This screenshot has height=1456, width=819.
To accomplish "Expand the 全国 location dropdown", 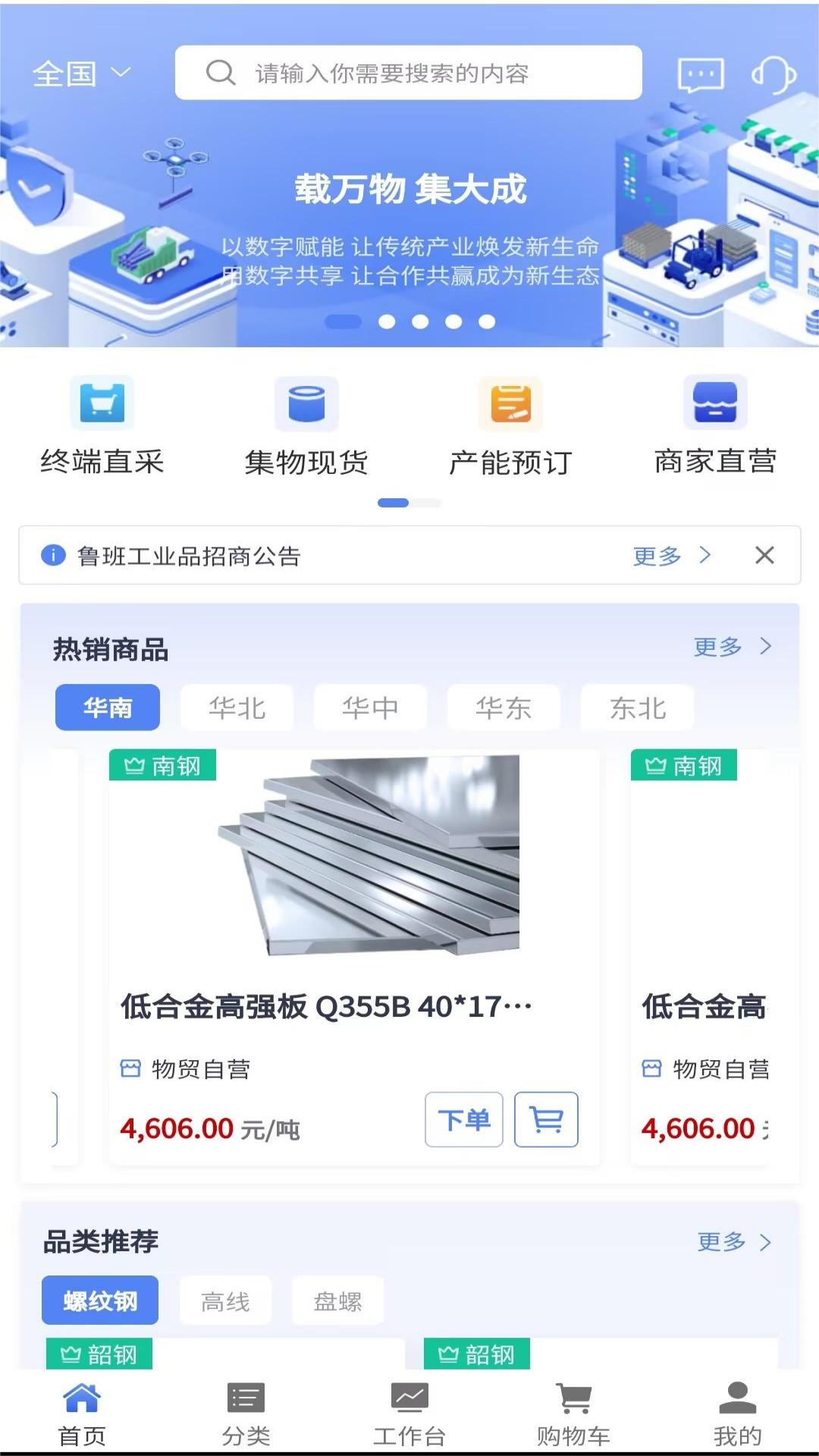I will tap(80, 74).
